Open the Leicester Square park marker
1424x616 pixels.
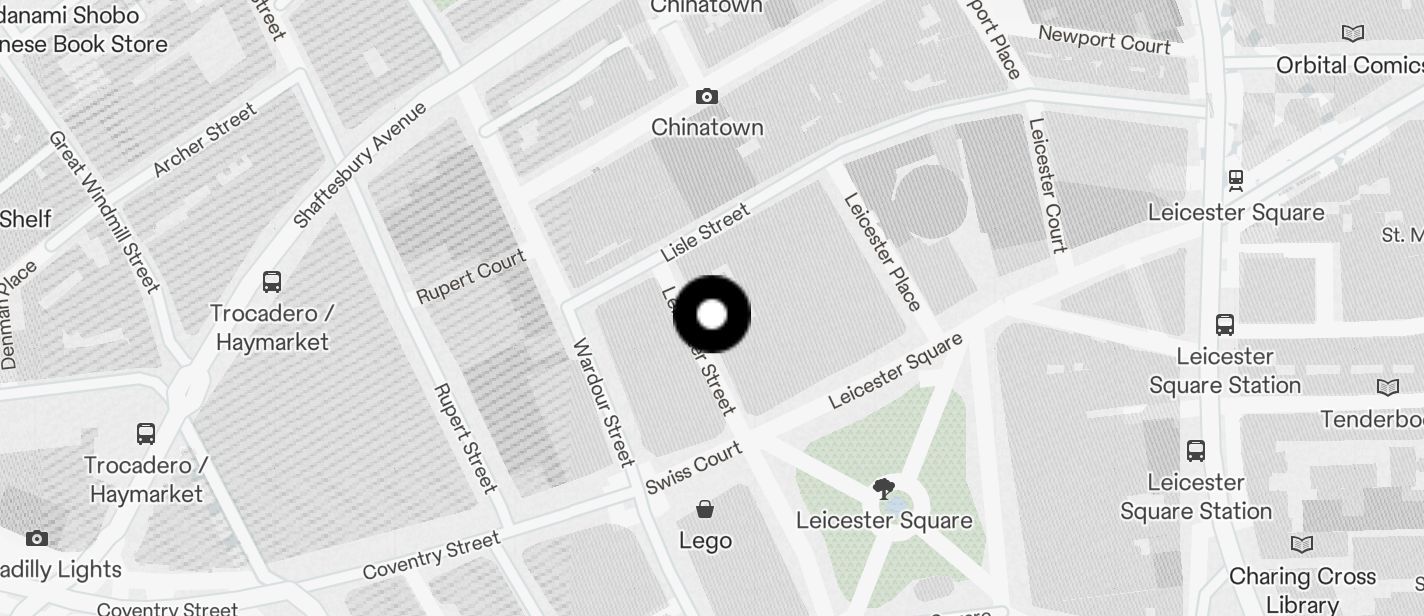tap(883, 490)
